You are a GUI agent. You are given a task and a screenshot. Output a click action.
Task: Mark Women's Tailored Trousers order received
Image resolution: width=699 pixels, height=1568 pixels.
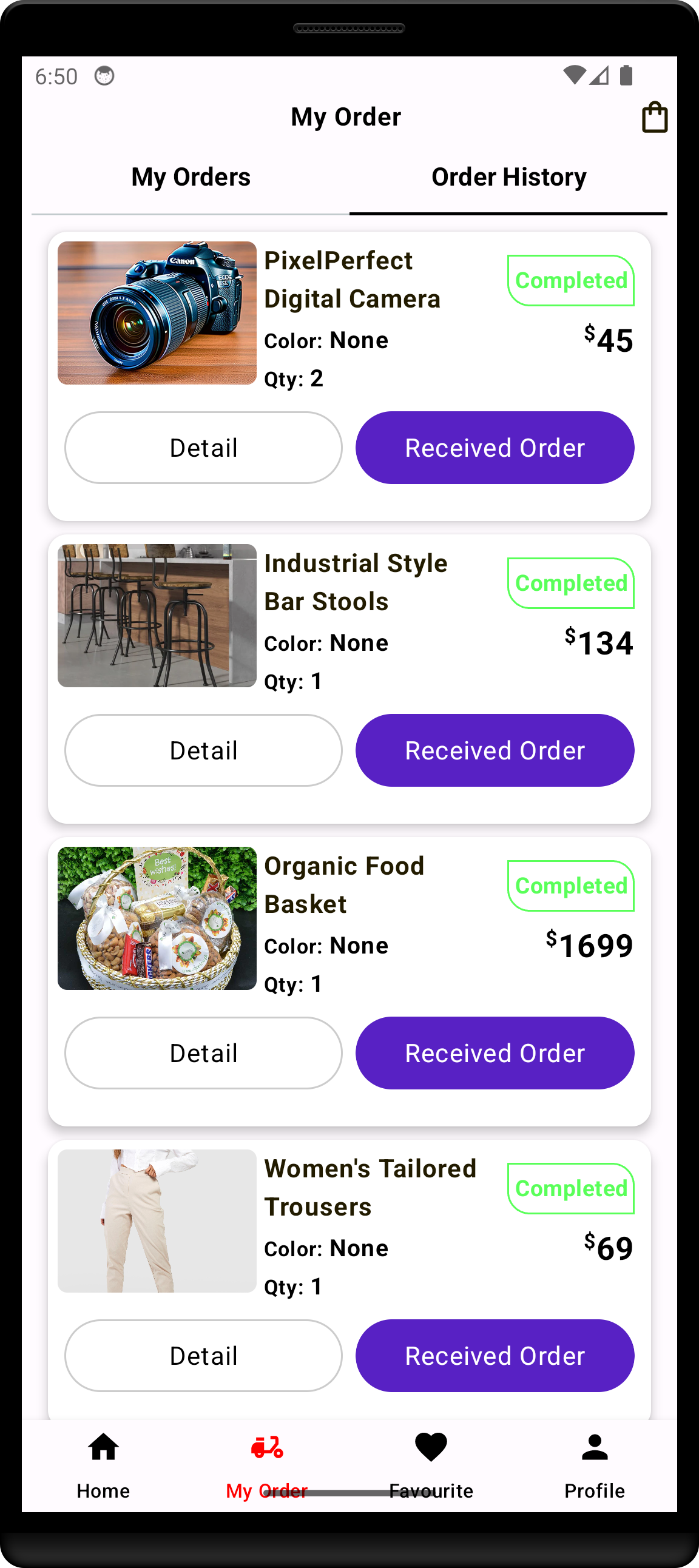click(x=495, y=1356)
